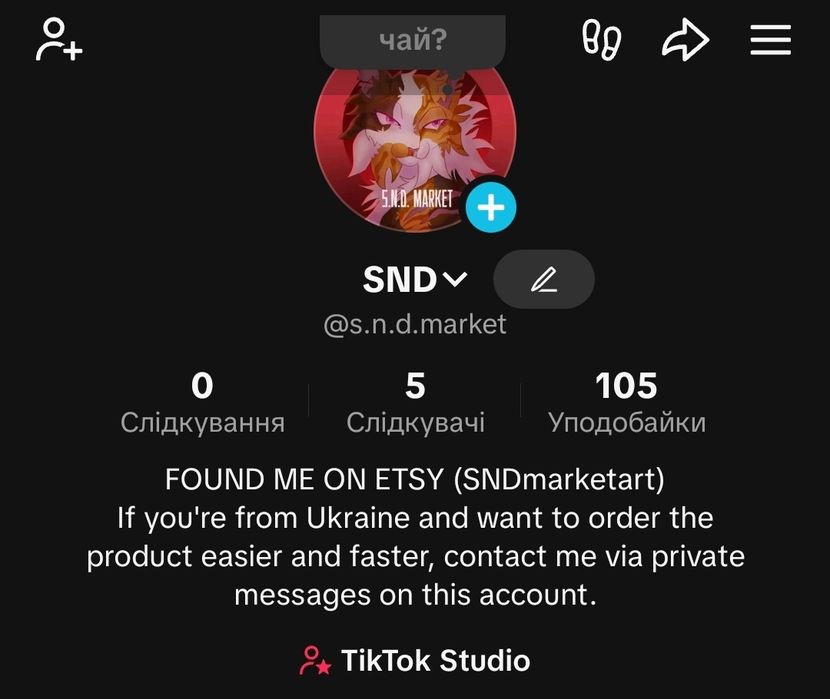Share this profile

[x=686, y=40]
